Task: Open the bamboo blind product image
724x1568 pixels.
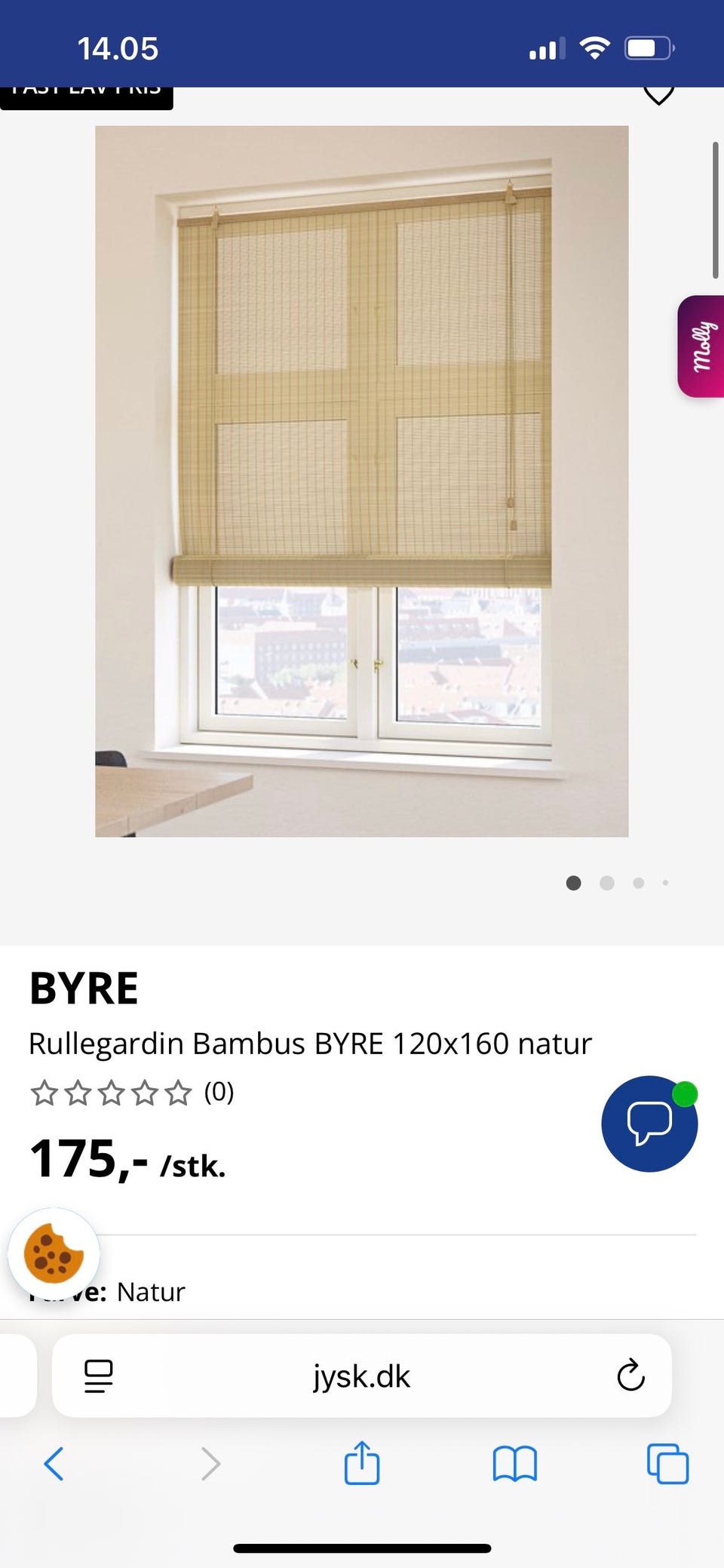Action: [x=361, y=481]
